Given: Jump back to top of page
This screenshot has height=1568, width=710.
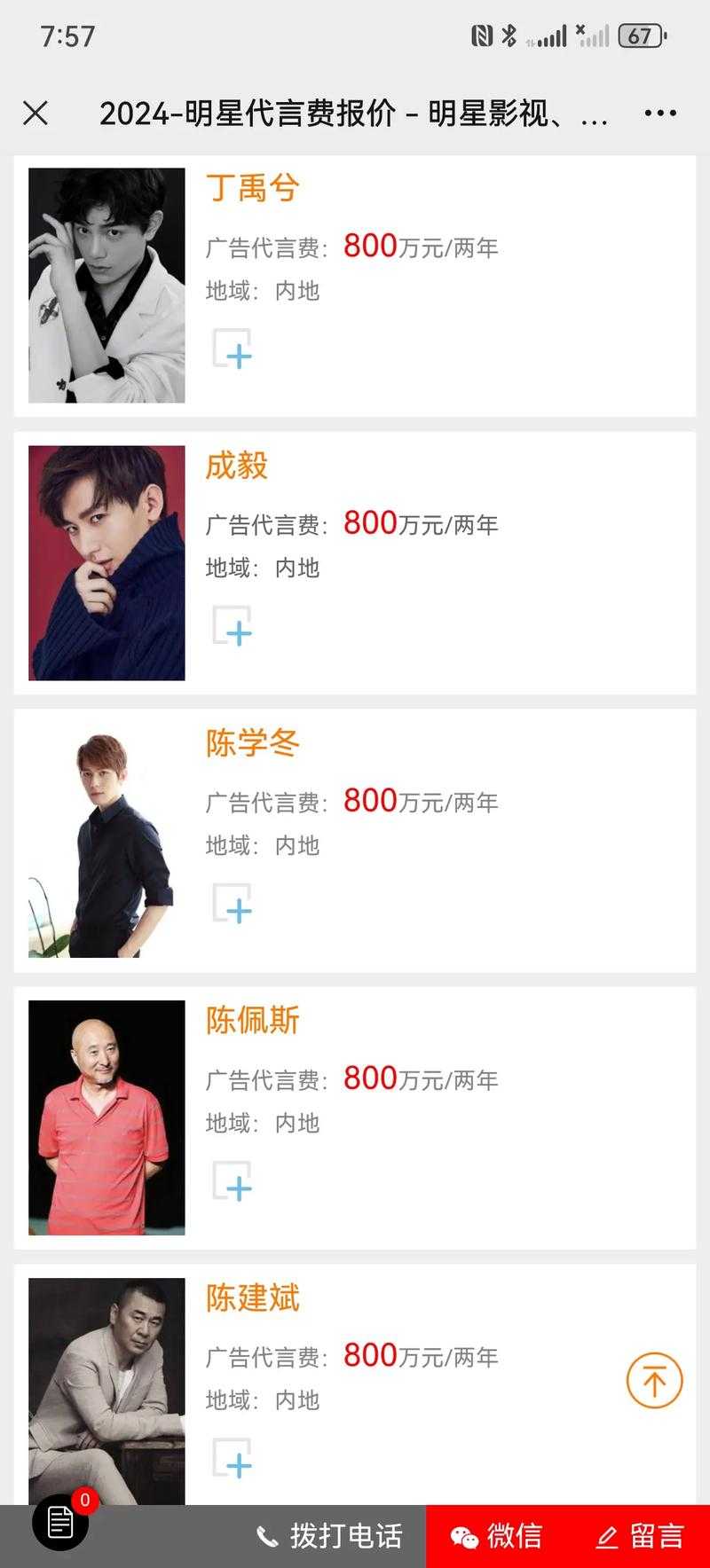Looking at the screenshot, I should pos(654,1380).
